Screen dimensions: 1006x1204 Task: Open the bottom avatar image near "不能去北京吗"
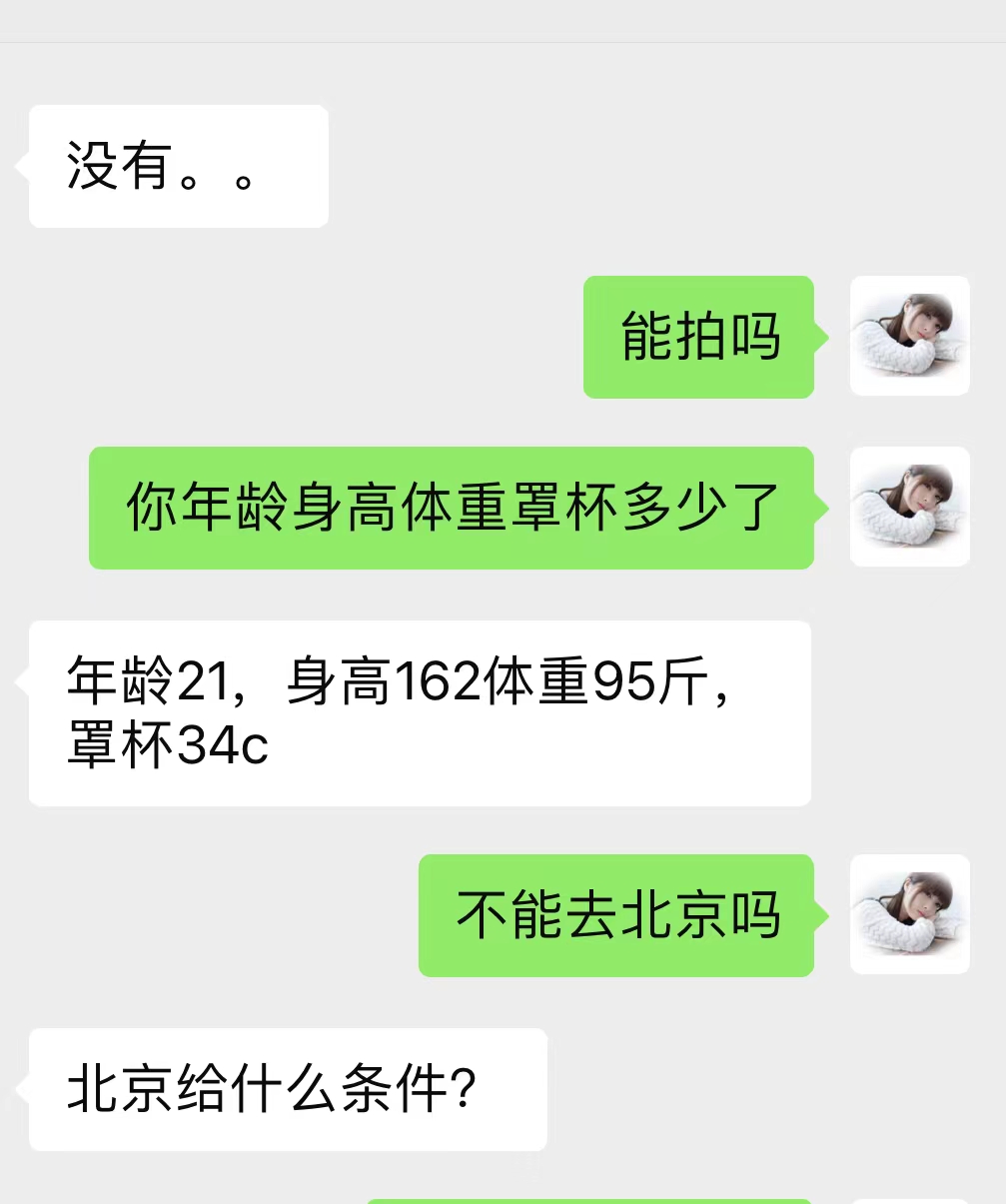coord(909,916)
